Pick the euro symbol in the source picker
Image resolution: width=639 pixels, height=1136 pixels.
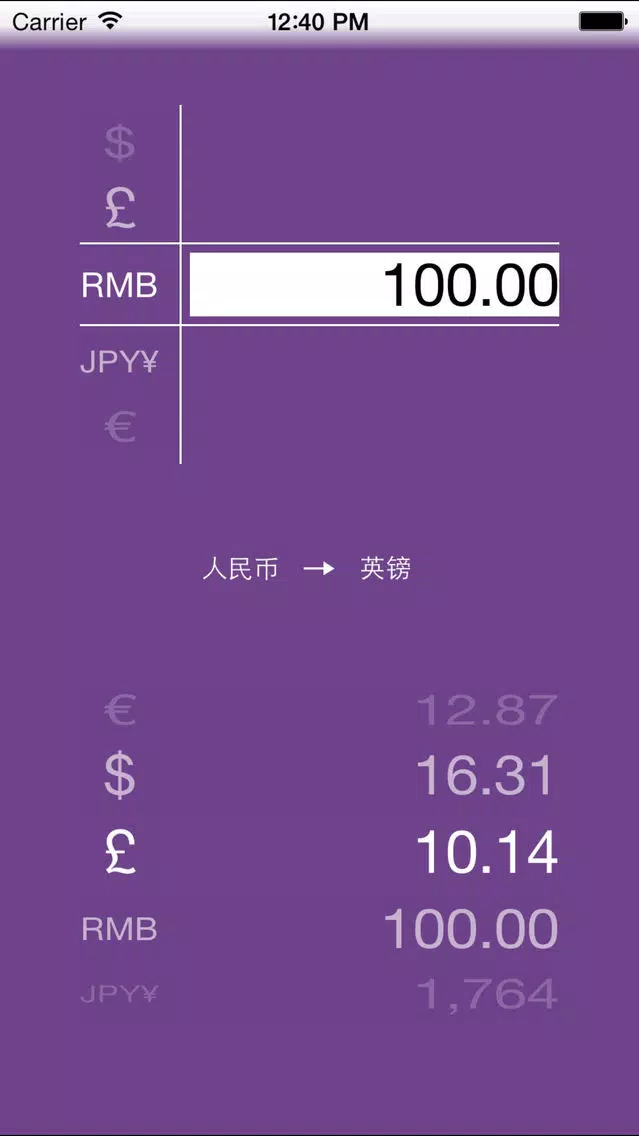(120, 427)
